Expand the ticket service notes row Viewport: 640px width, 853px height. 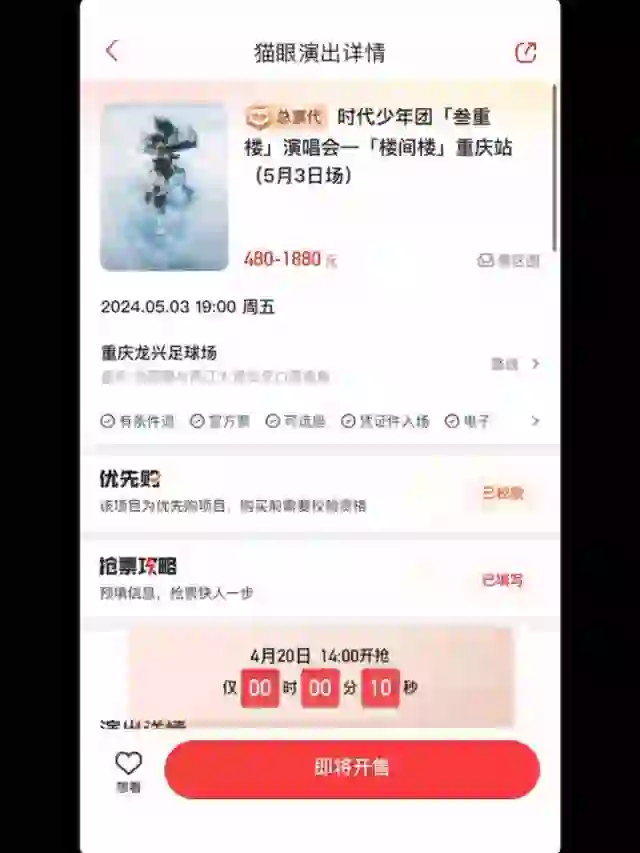pyautogui.click(x=535, y=421)
